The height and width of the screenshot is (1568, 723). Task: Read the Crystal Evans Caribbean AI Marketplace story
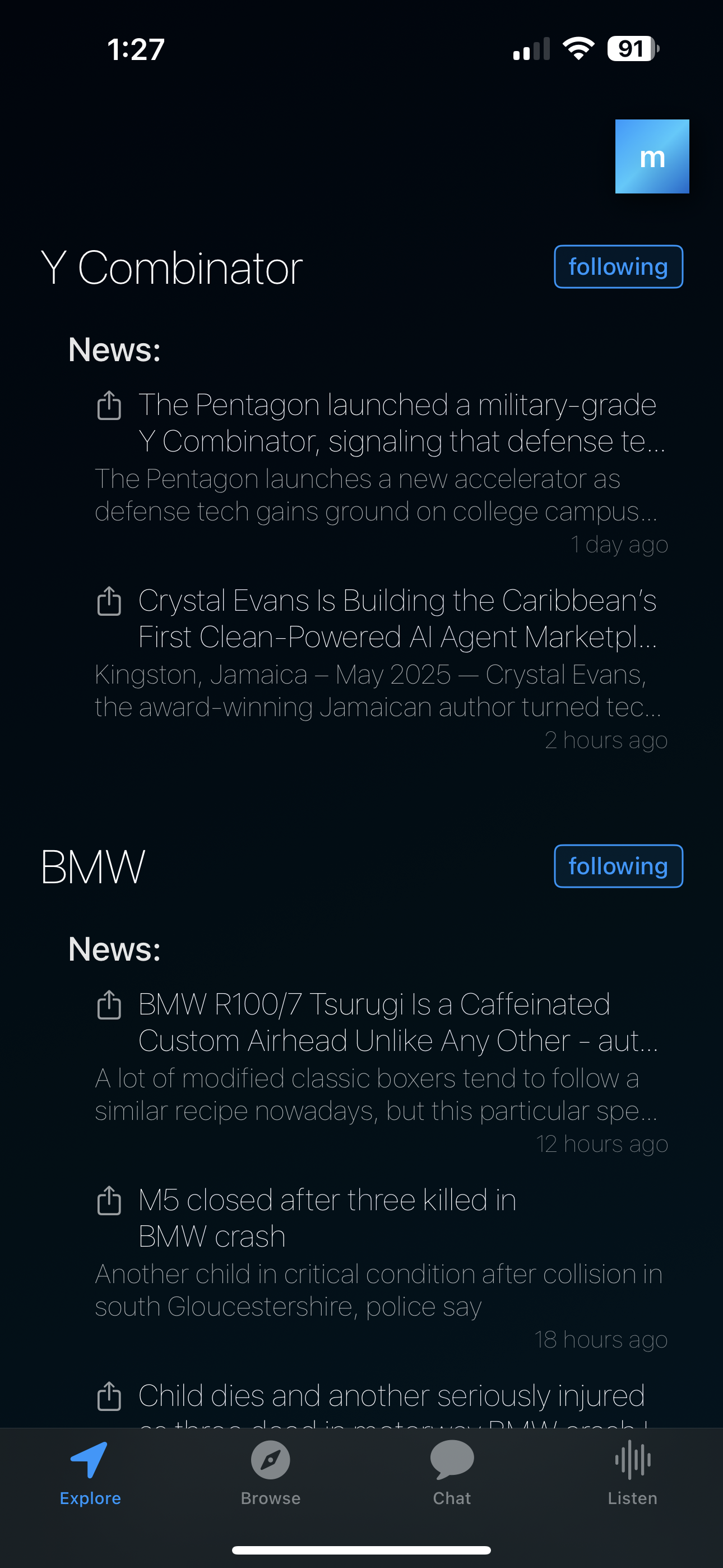click(397, 619)
